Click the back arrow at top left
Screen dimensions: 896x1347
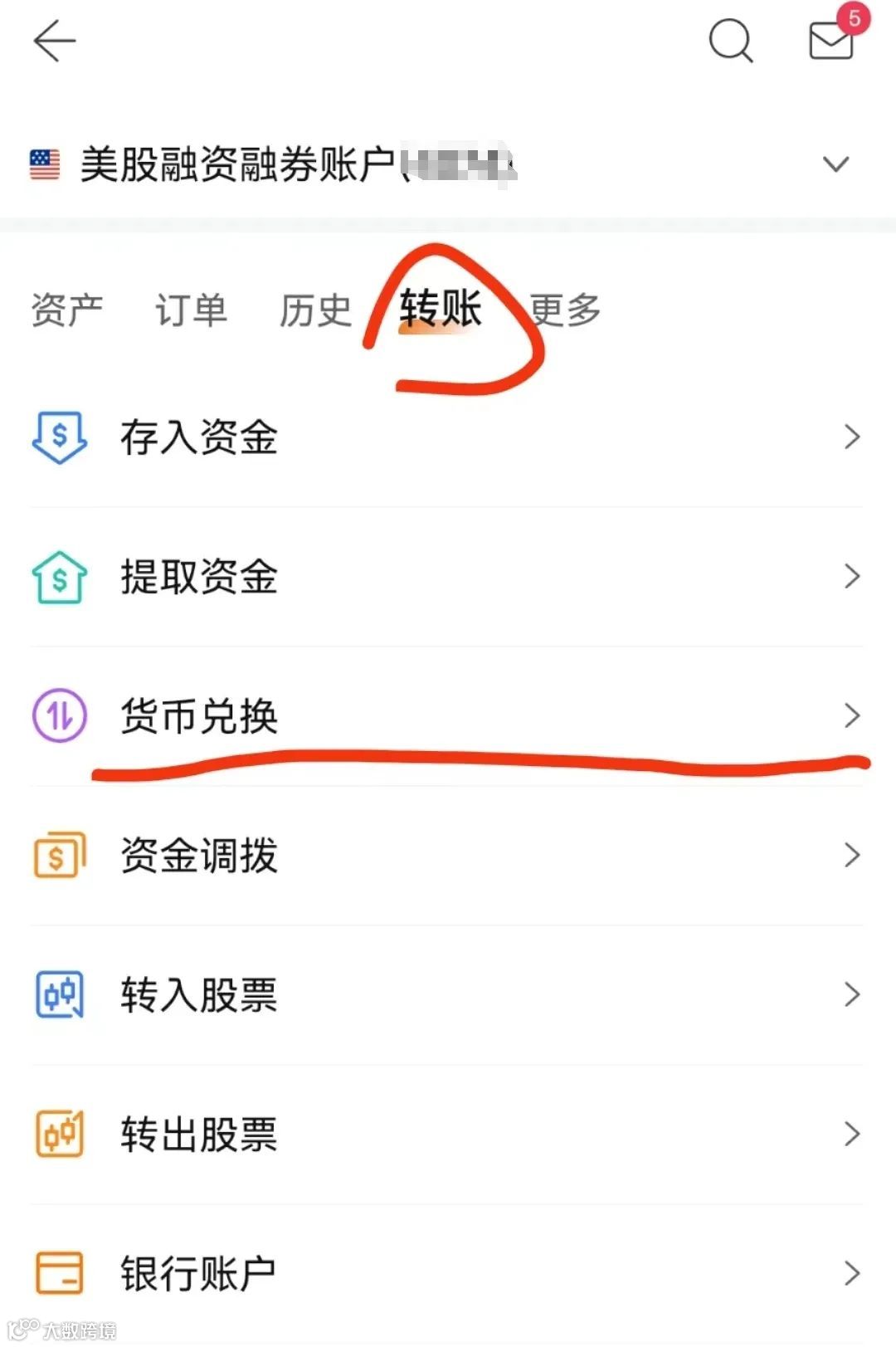54,40
